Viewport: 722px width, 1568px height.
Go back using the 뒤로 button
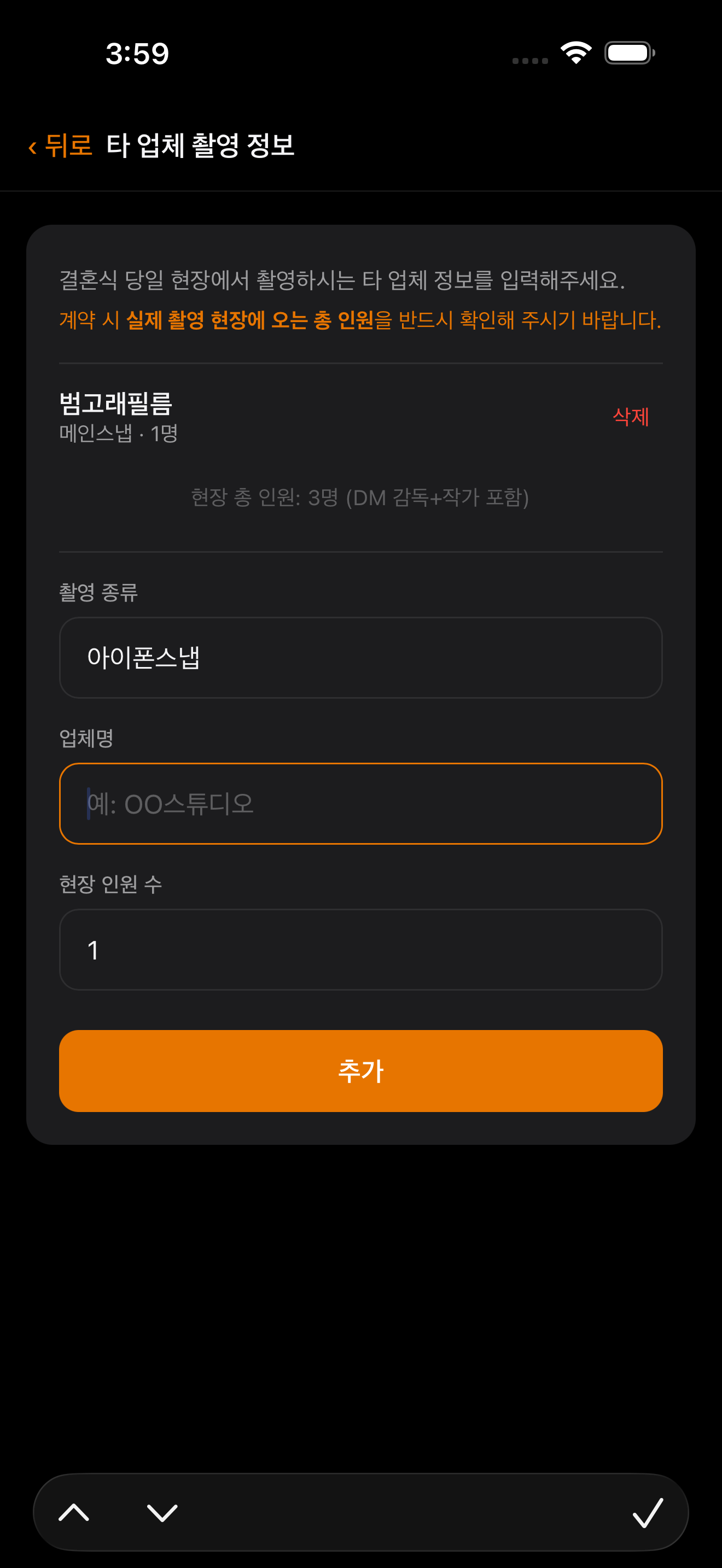tap(60, 146)
